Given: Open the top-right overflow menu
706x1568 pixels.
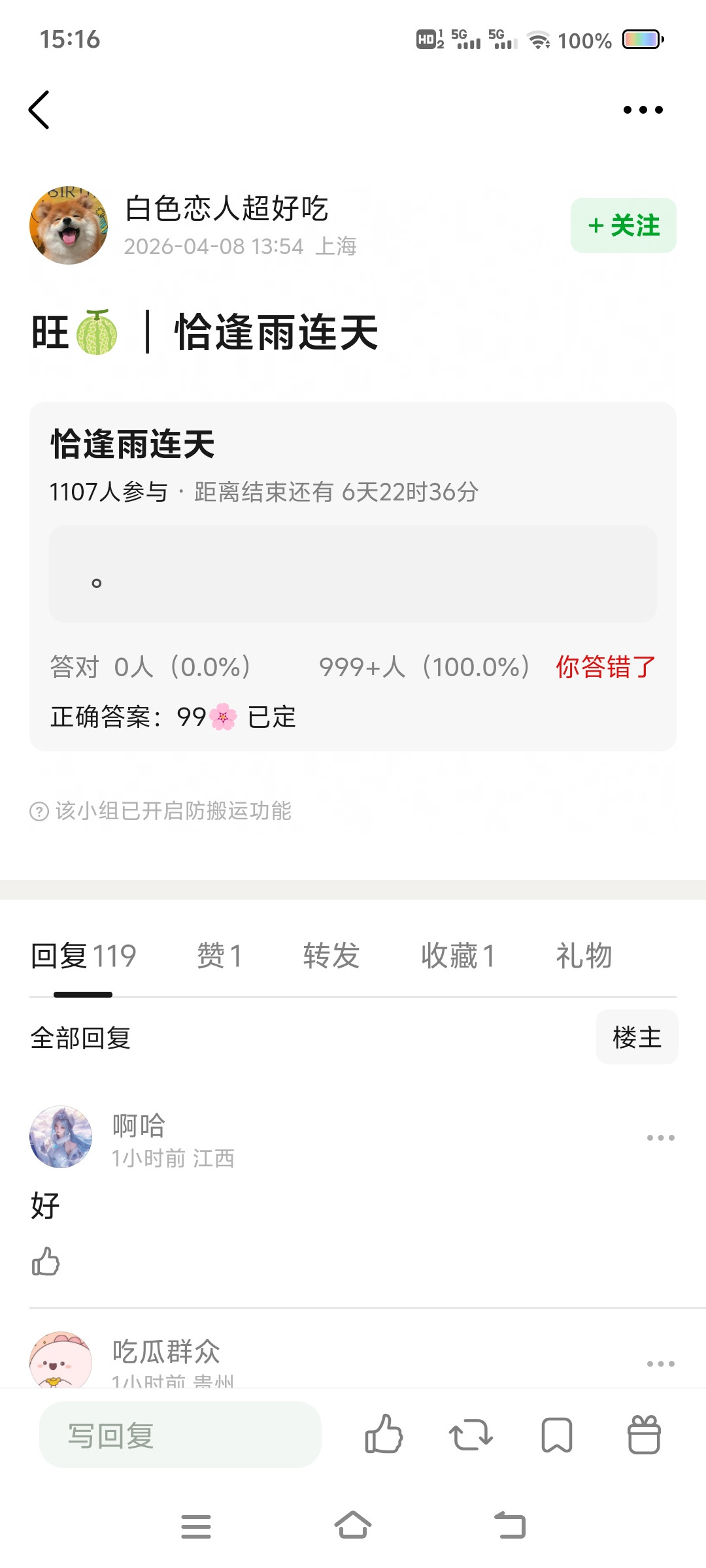Looking at the screenshot, I should click(x=643, y=110).
